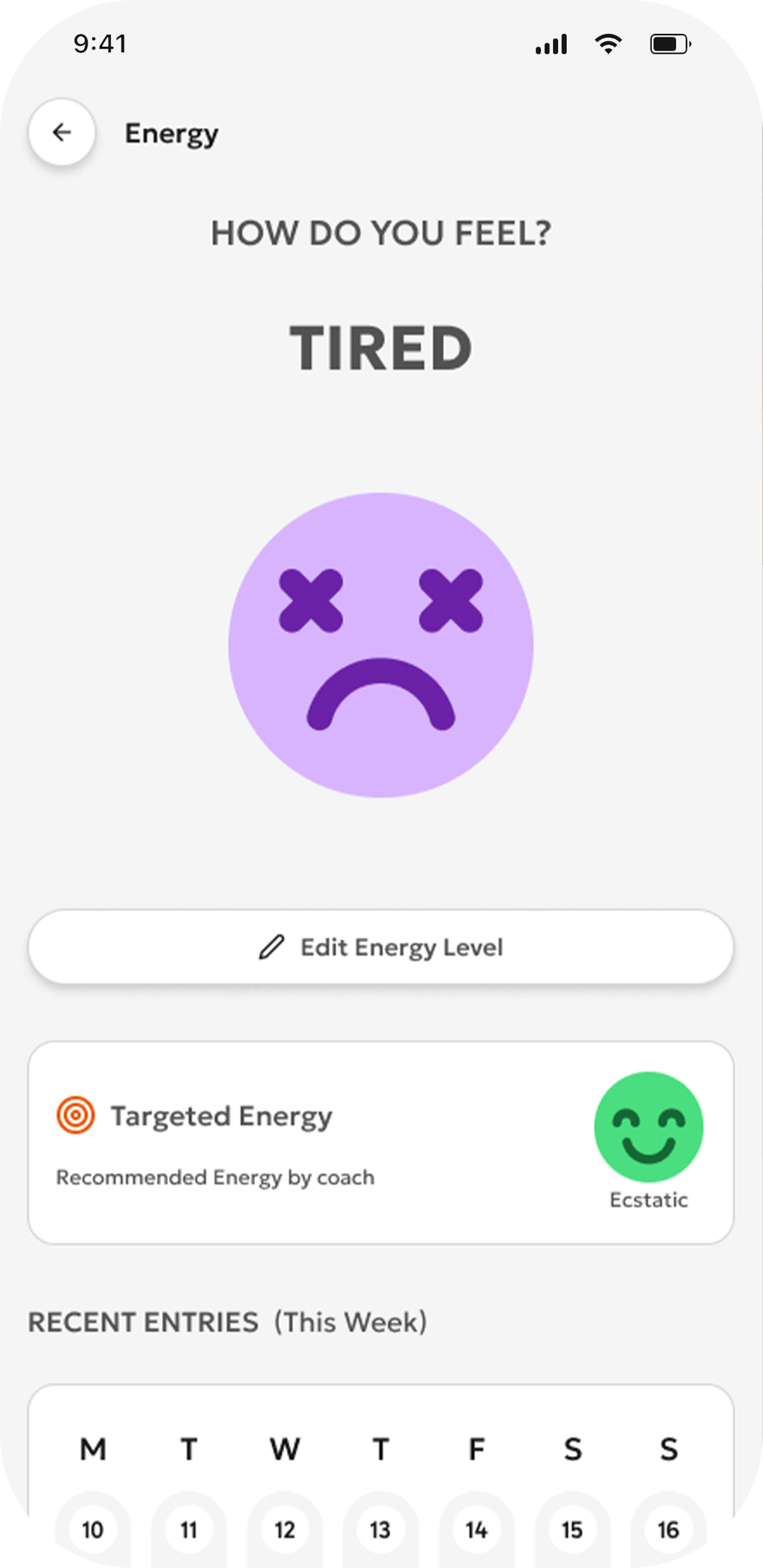Image resolution: width=763 pixels, height=1568 pixels.
Task: Select Friday the 14th entry
Action: [476, 1530]
